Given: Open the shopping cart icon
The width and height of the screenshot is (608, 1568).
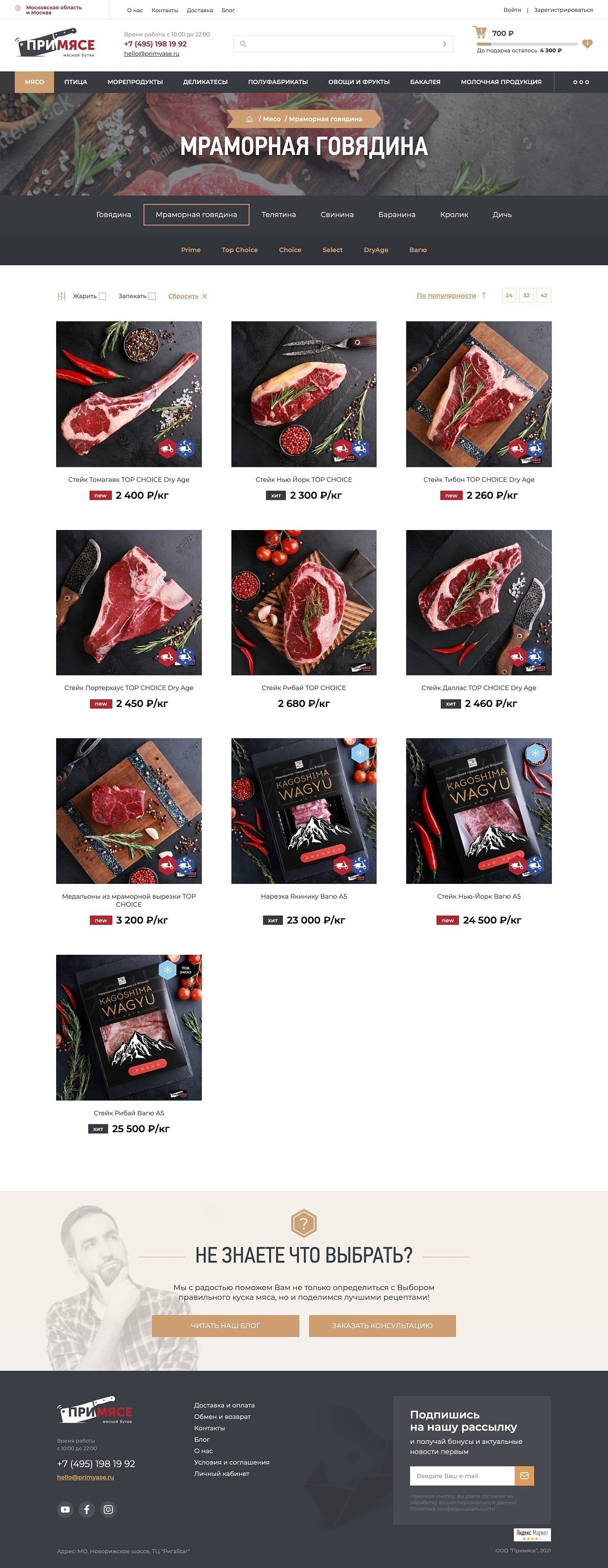Looking at the screenshot, I should click(480, 31).
